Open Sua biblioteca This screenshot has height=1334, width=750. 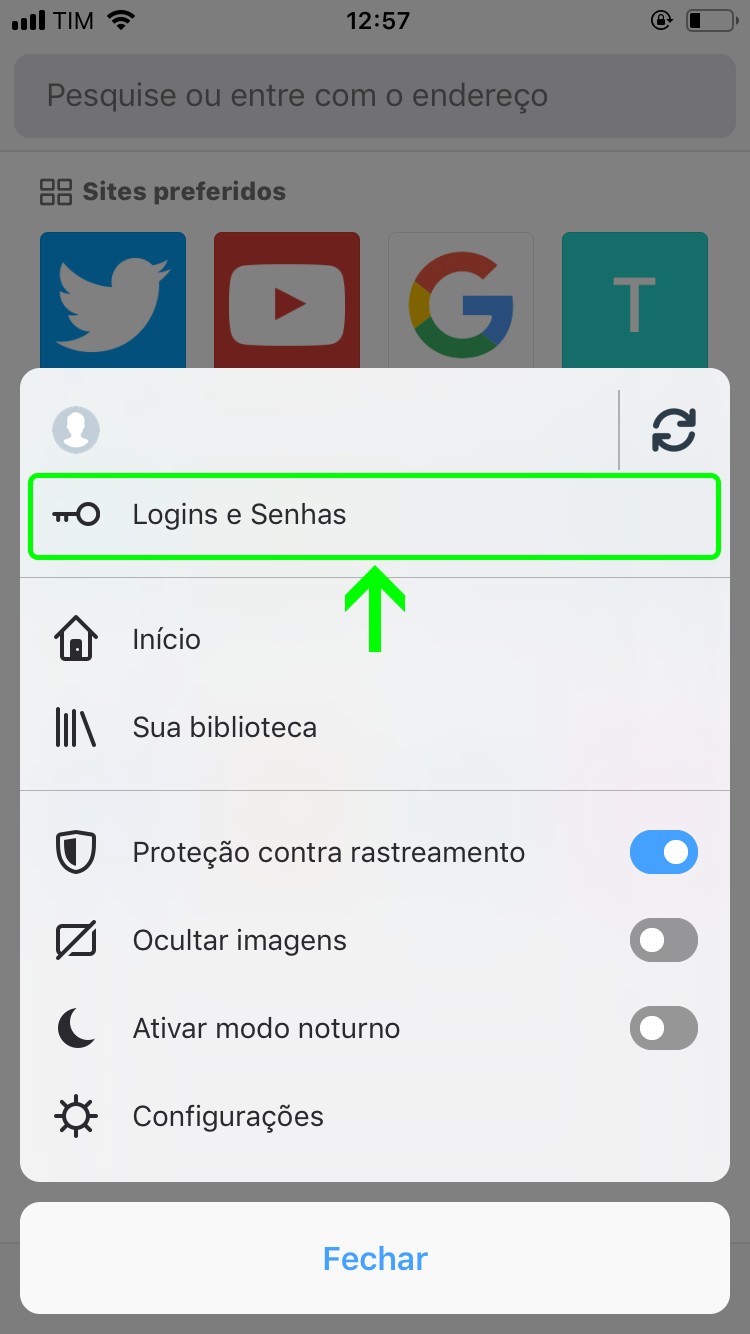(x=224, y=727)
